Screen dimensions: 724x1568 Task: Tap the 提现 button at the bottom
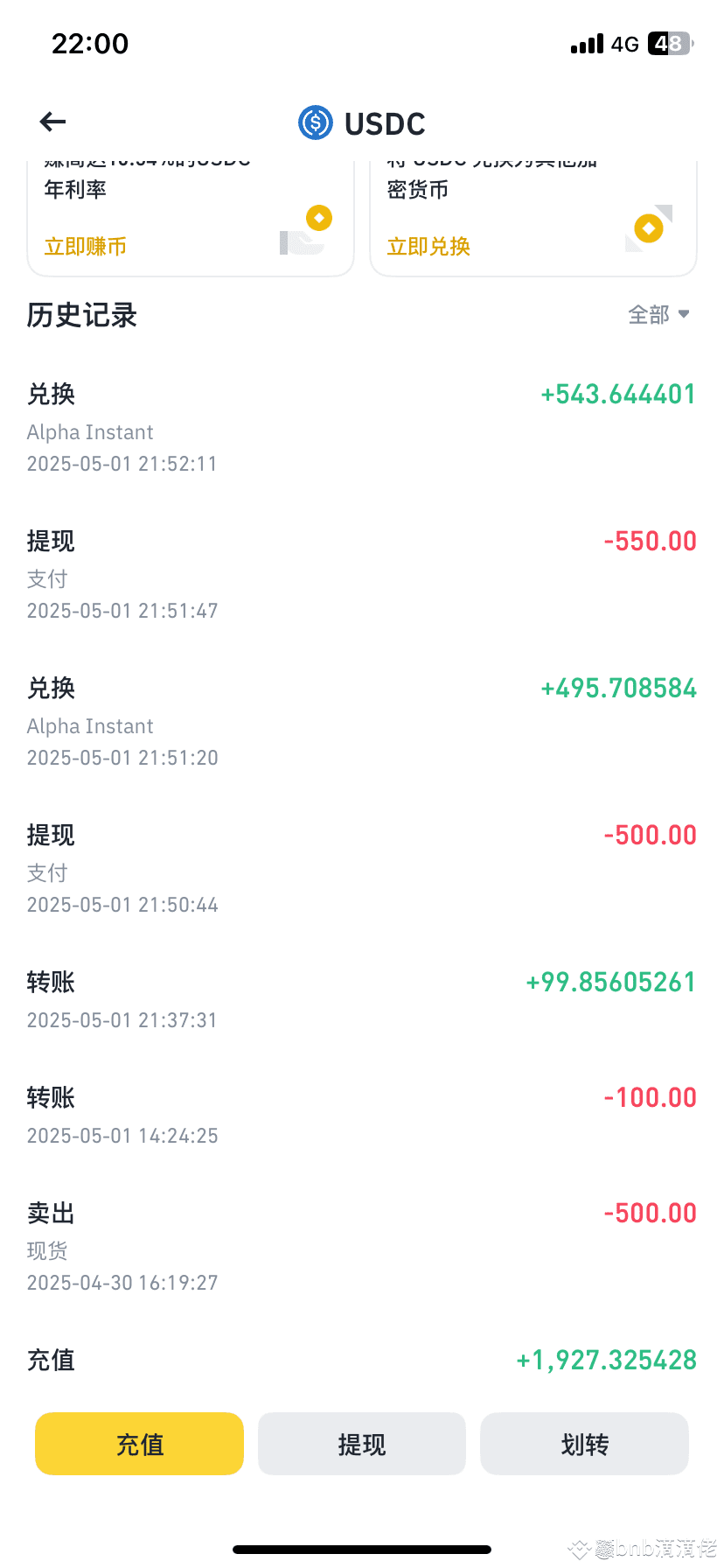(x=362, y=1444)
